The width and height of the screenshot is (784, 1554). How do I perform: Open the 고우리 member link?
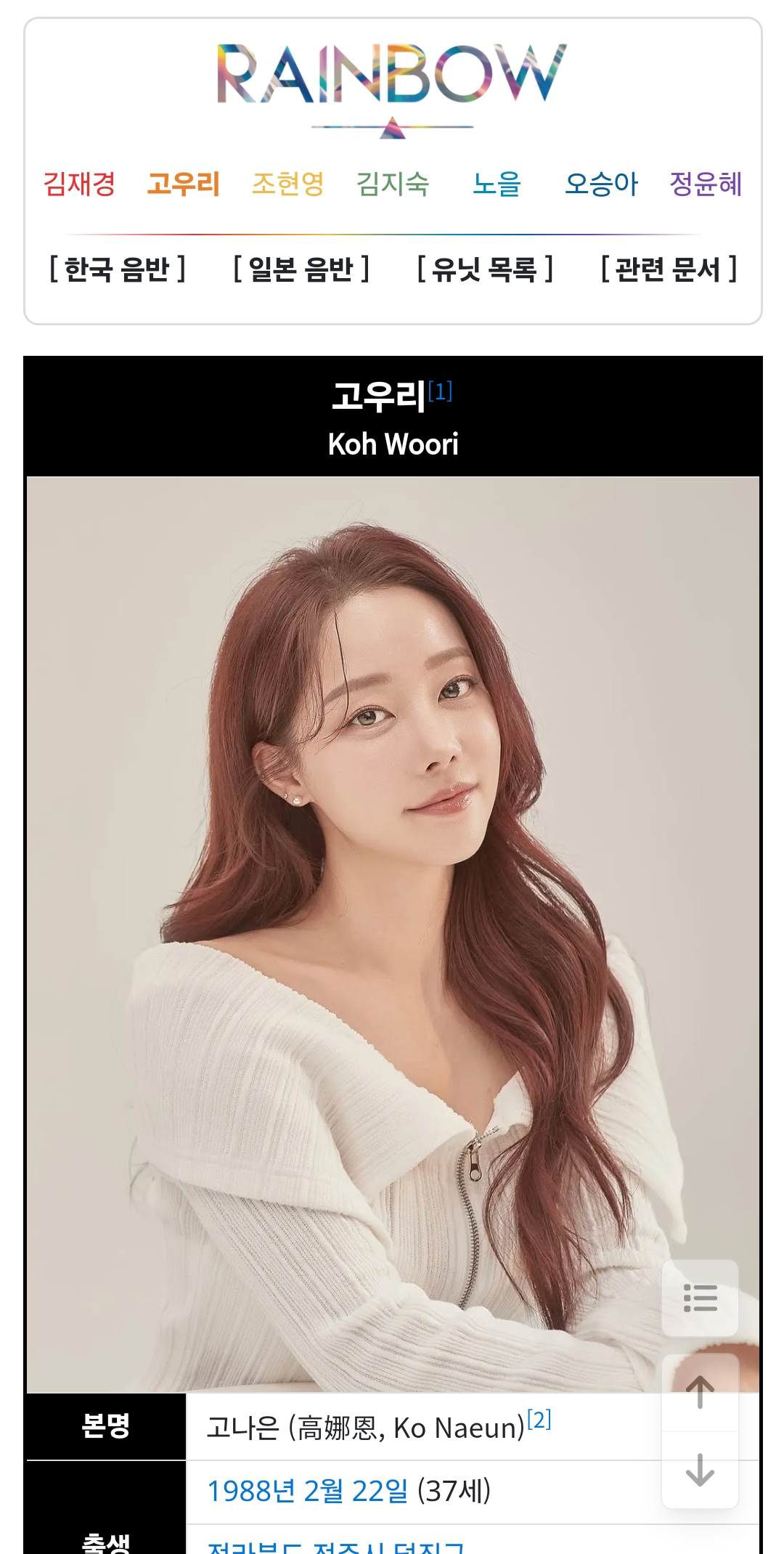coord(184,184)
